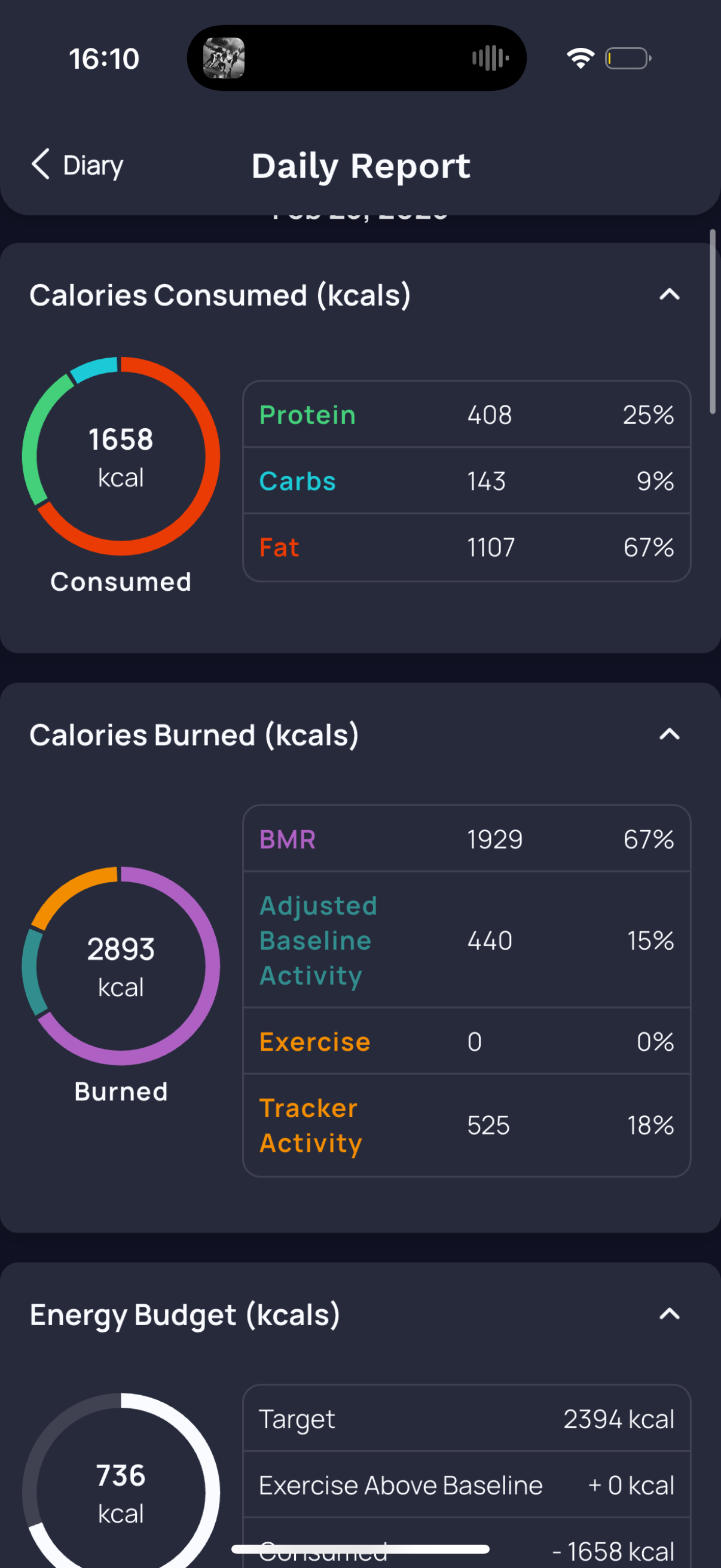Collapse the Calories Consumed section

[668, 295]
